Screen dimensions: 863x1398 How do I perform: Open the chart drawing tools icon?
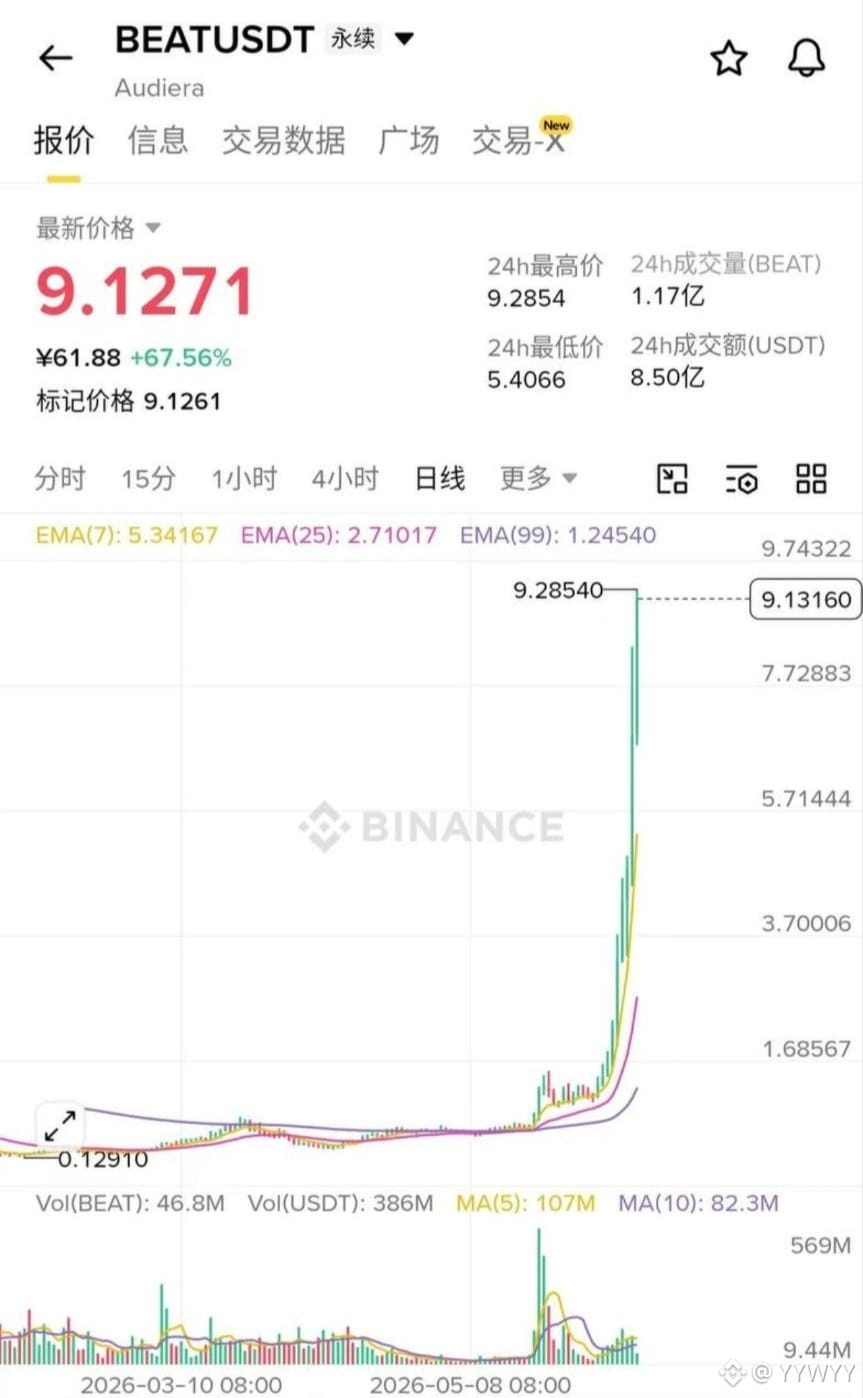(672, 479)
